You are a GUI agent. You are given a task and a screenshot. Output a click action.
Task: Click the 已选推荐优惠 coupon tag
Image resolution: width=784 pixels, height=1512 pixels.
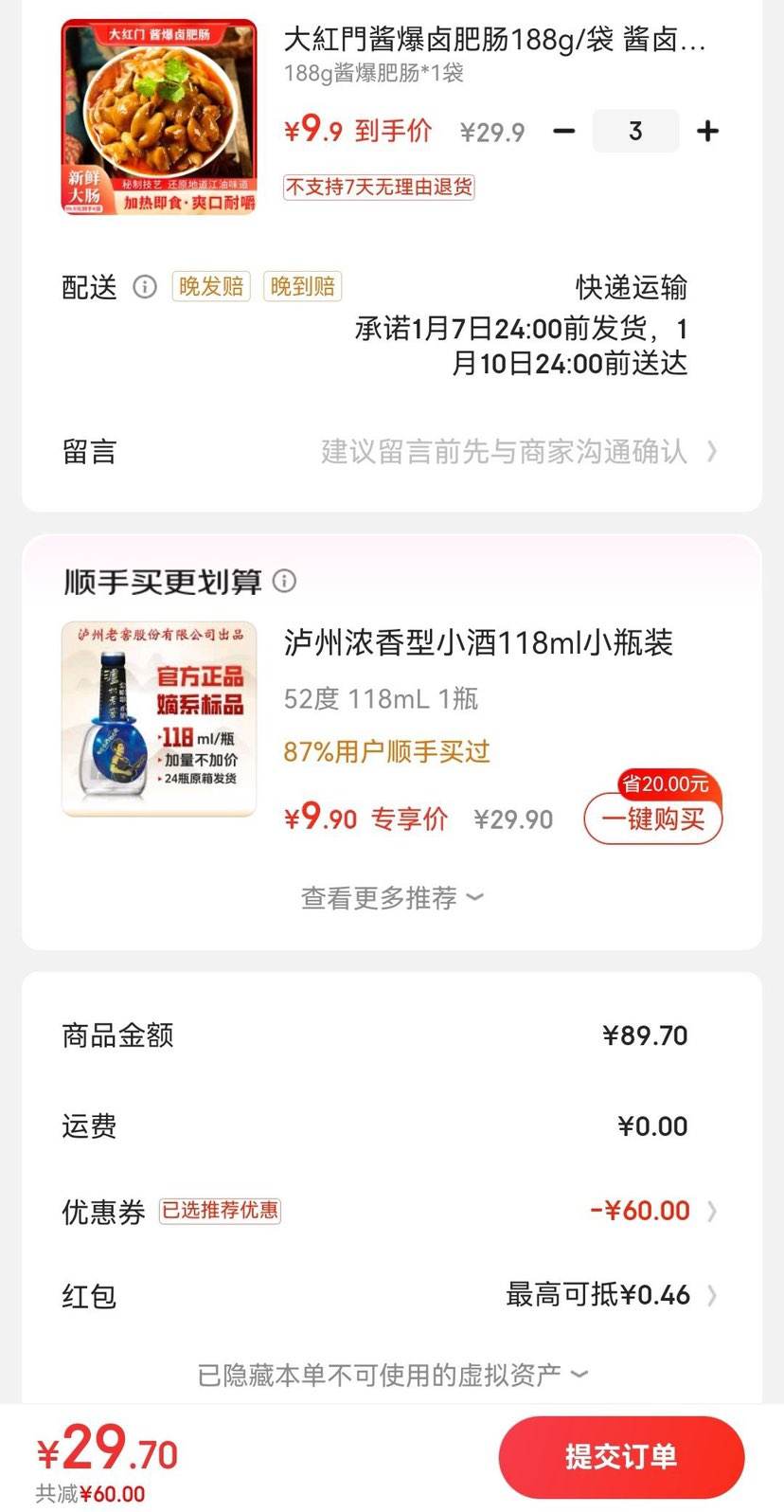tap(220, 1211)
